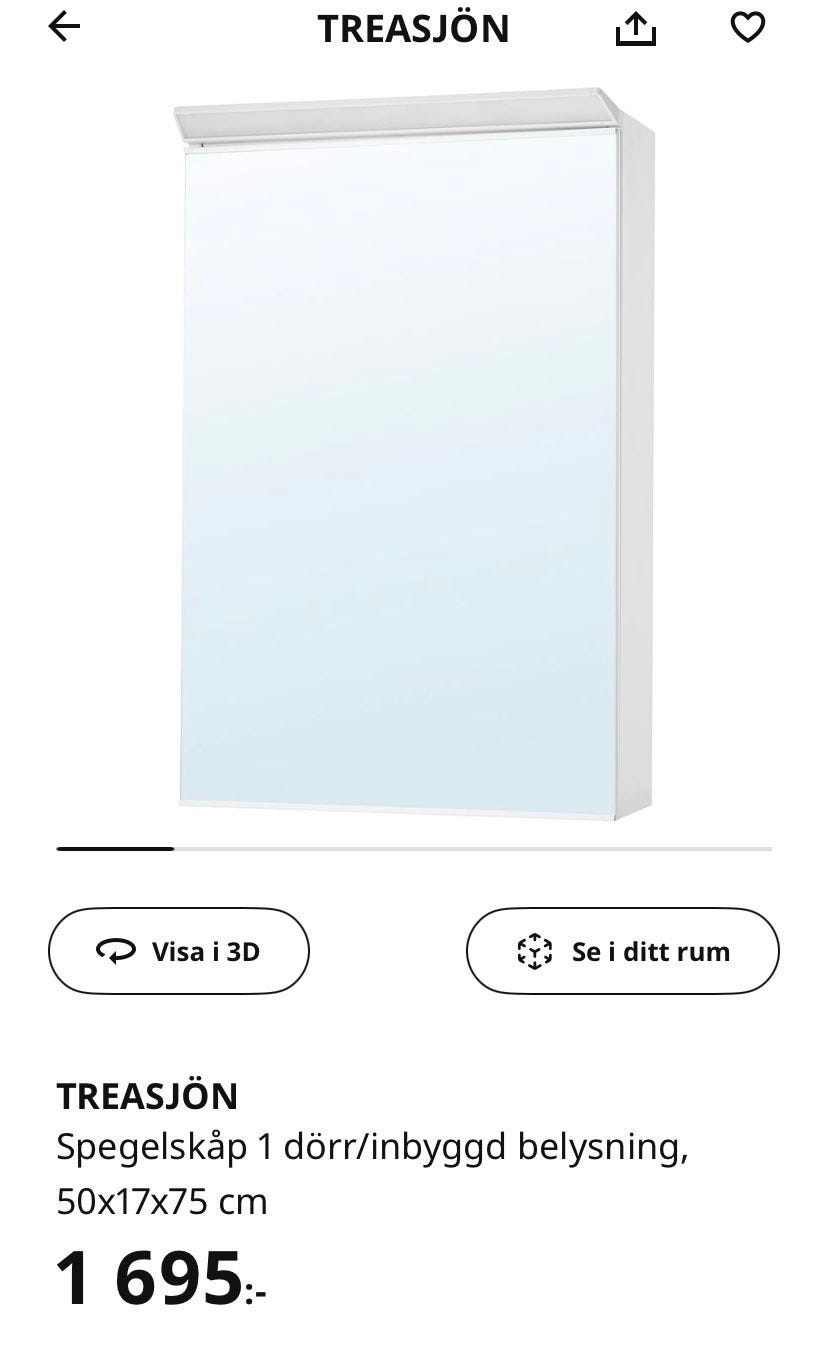Tap Se i ditt rum button
Image resolution: width=828 pixels, height=1348 pixels.
point(622,951)
